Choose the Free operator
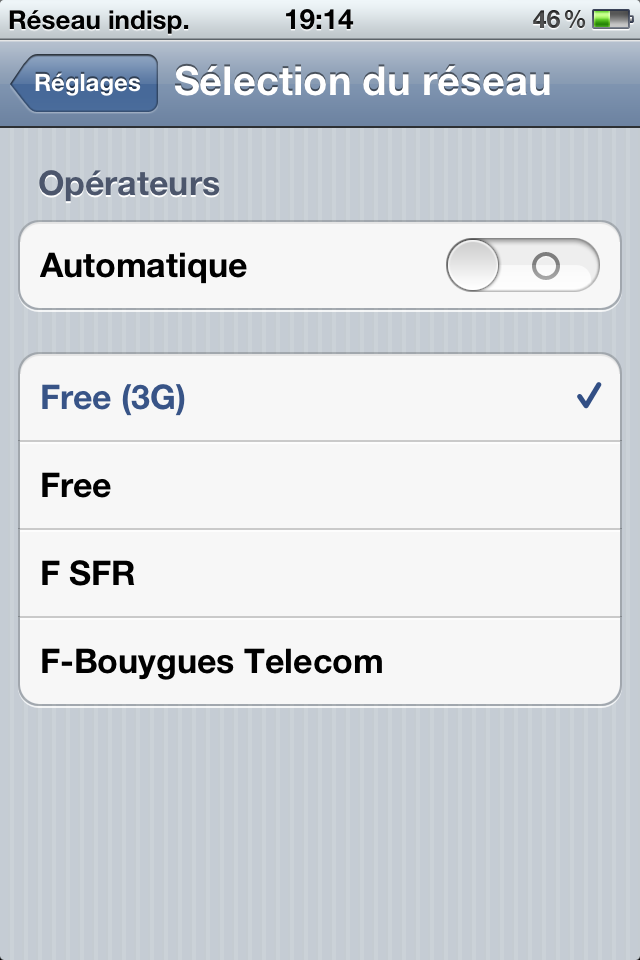The height and width of the screenshot is (960, 640). pos(320,486)
